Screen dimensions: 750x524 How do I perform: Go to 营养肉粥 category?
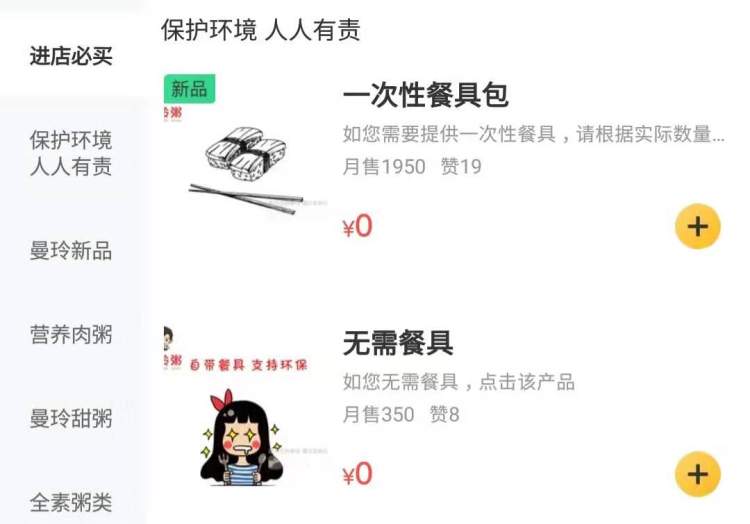point(70,334)
